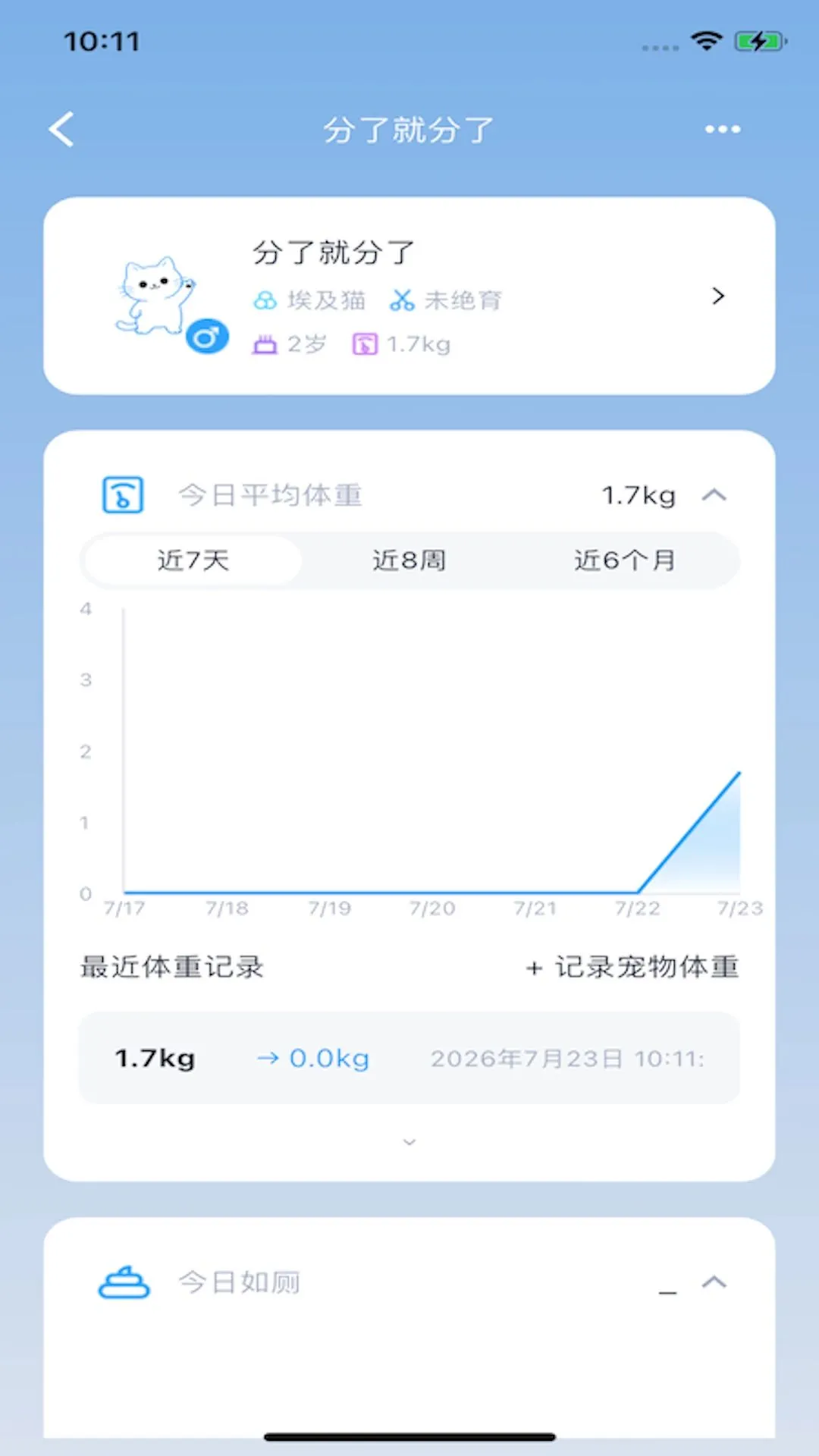Expand more weight records with down chevron
The image size is (819, 1456).
pyautogui.click(x=409, y=1142)
